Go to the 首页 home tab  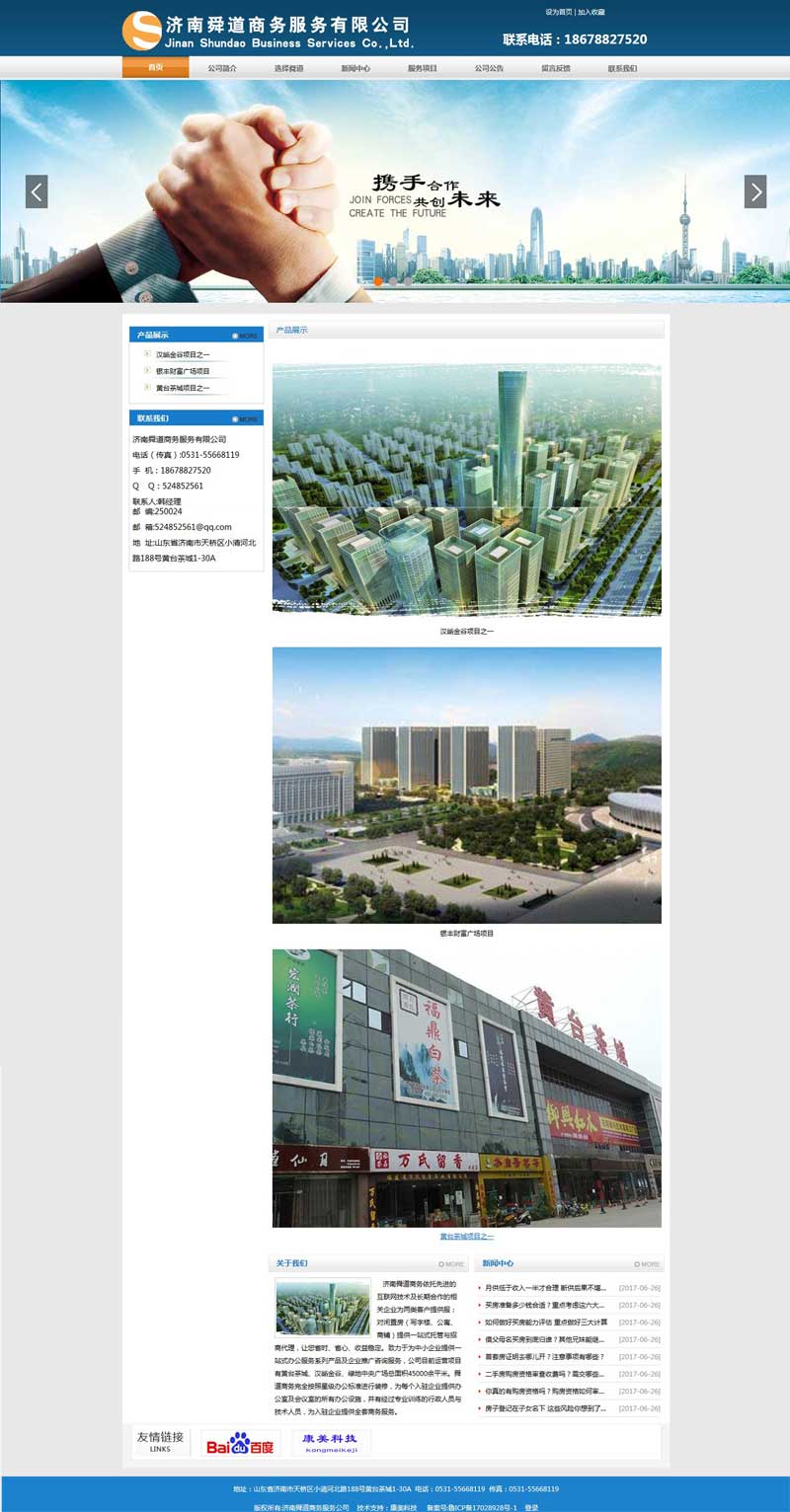coord(155,68)
